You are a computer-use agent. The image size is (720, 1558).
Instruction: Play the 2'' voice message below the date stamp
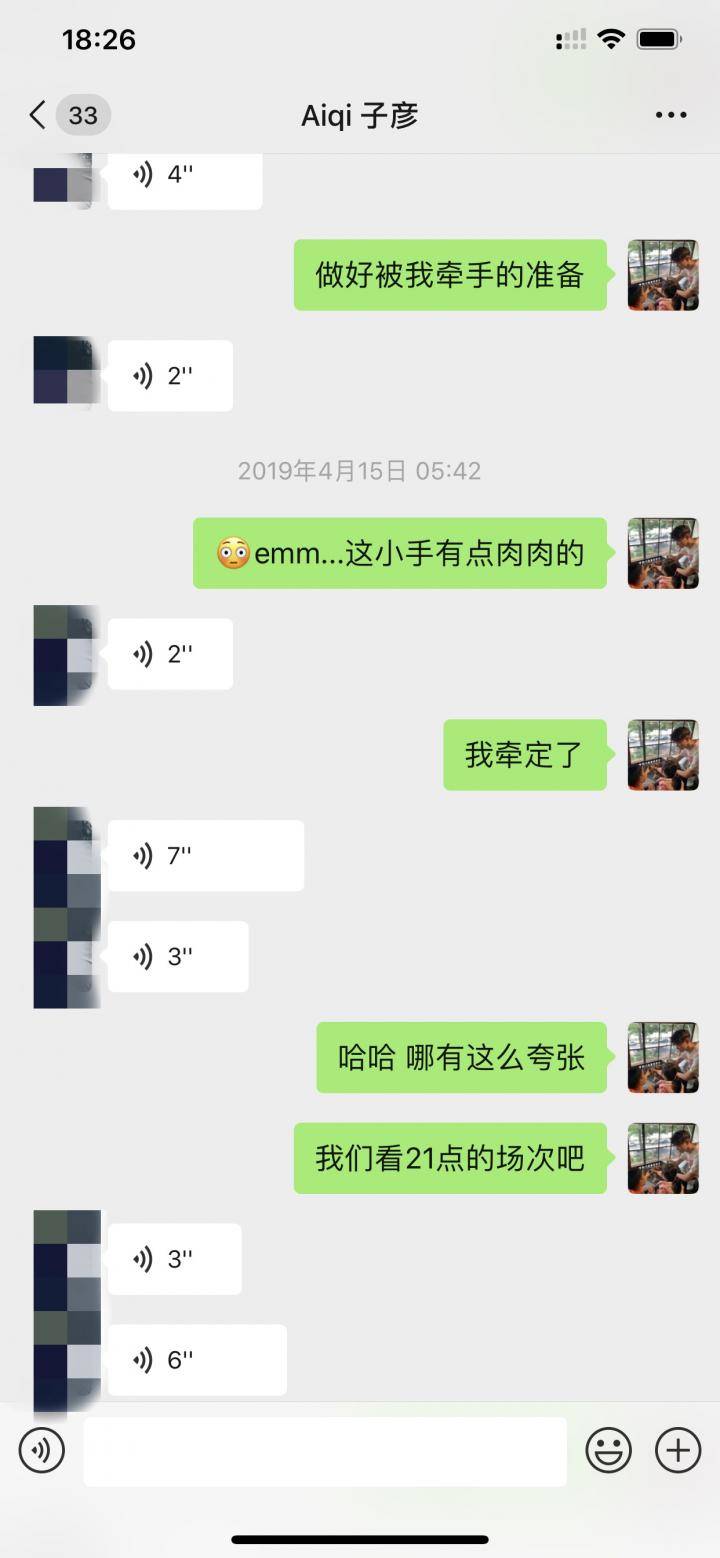coord(170,654)
